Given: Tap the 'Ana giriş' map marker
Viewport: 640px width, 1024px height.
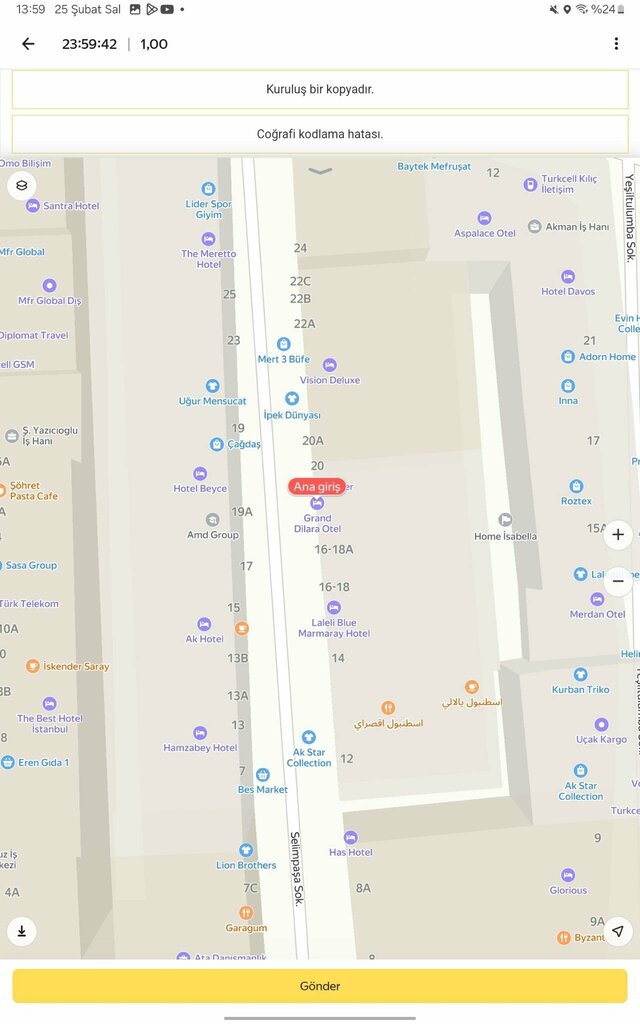Looking at the screenshot, I should tap(317, 487).
